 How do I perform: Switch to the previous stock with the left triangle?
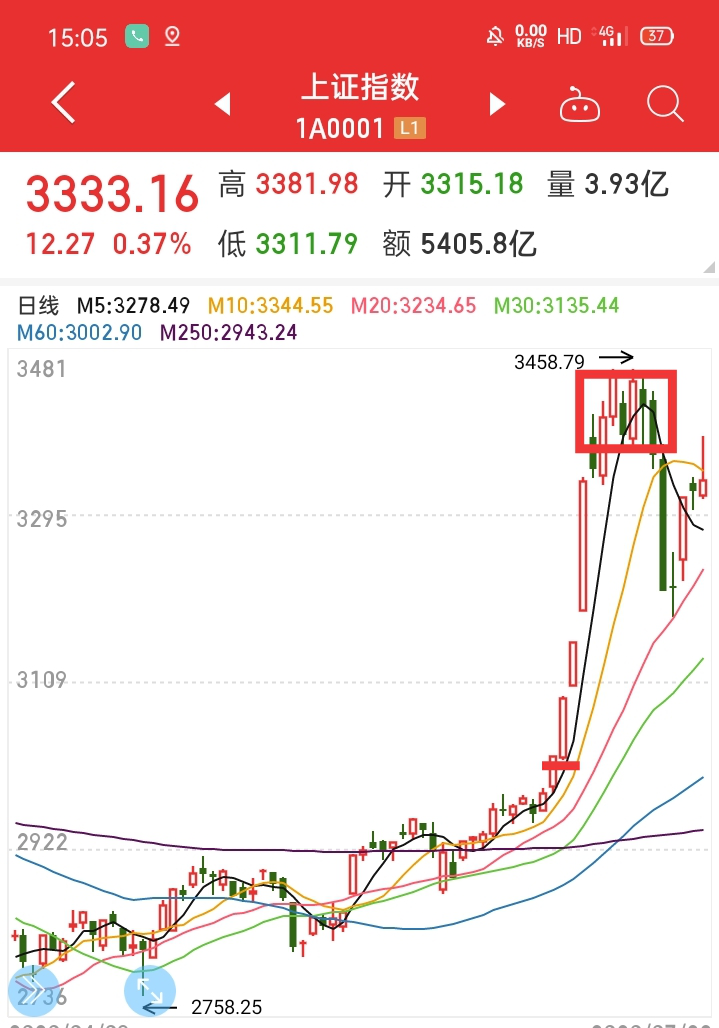[223, 104]
